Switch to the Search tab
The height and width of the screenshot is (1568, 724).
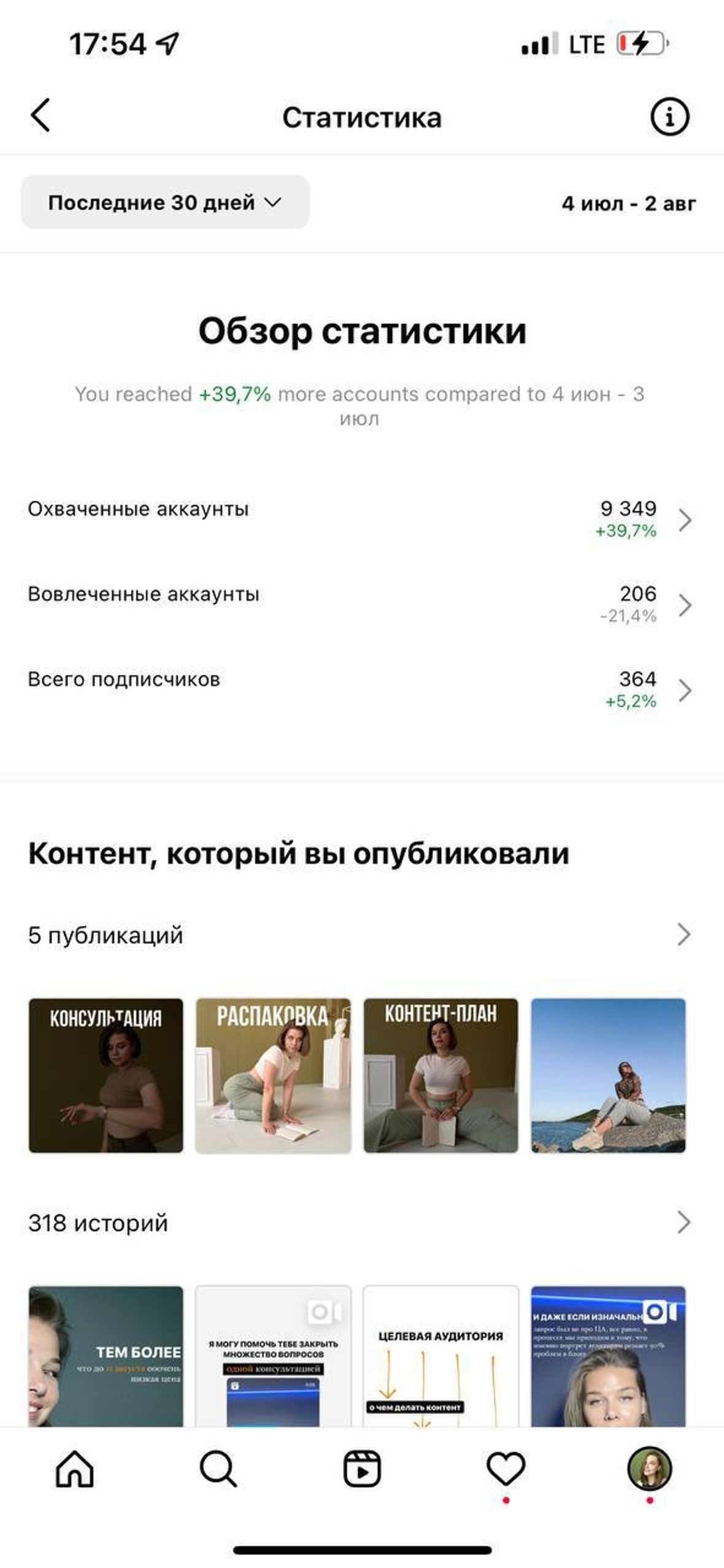(x=218, y=1469)
